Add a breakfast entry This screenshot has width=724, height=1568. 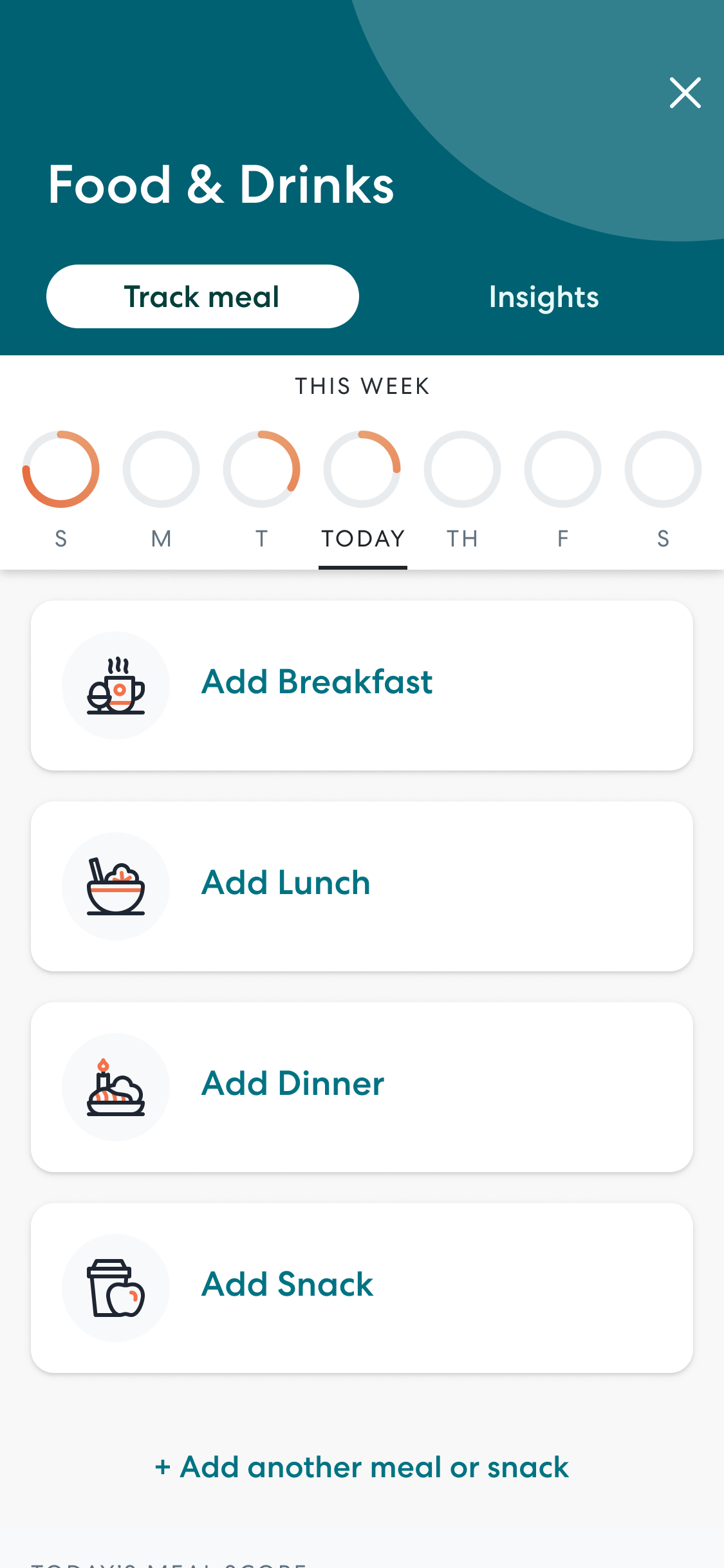pos(362,685)
